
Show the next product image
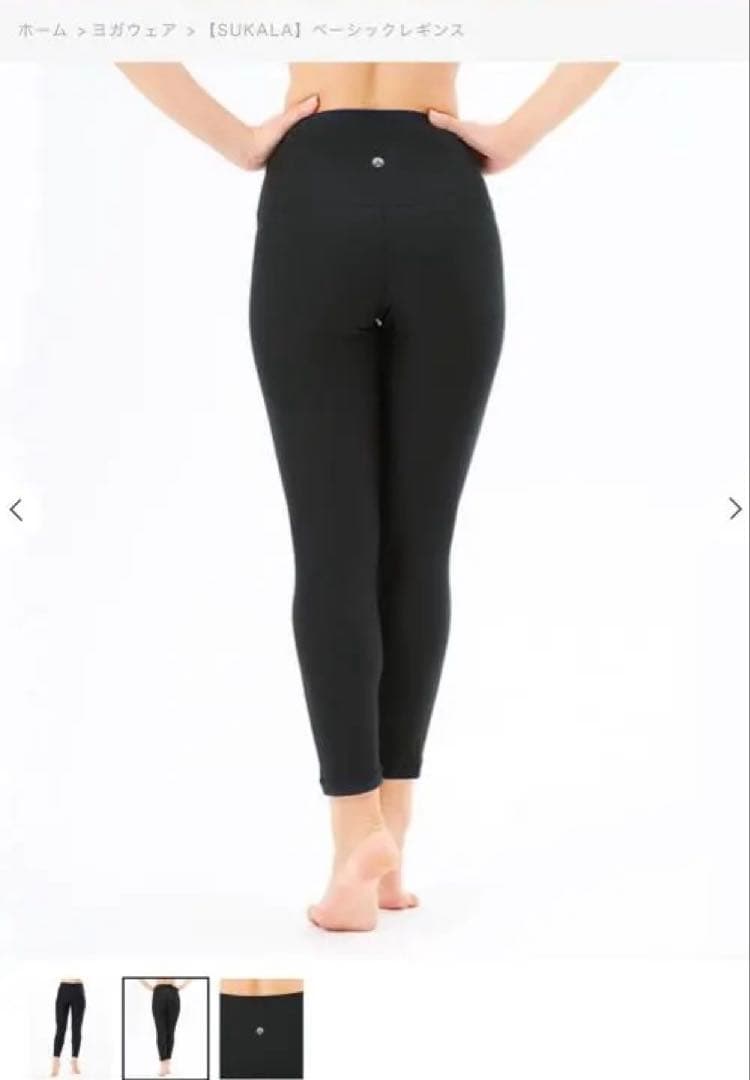coord(735,509)
